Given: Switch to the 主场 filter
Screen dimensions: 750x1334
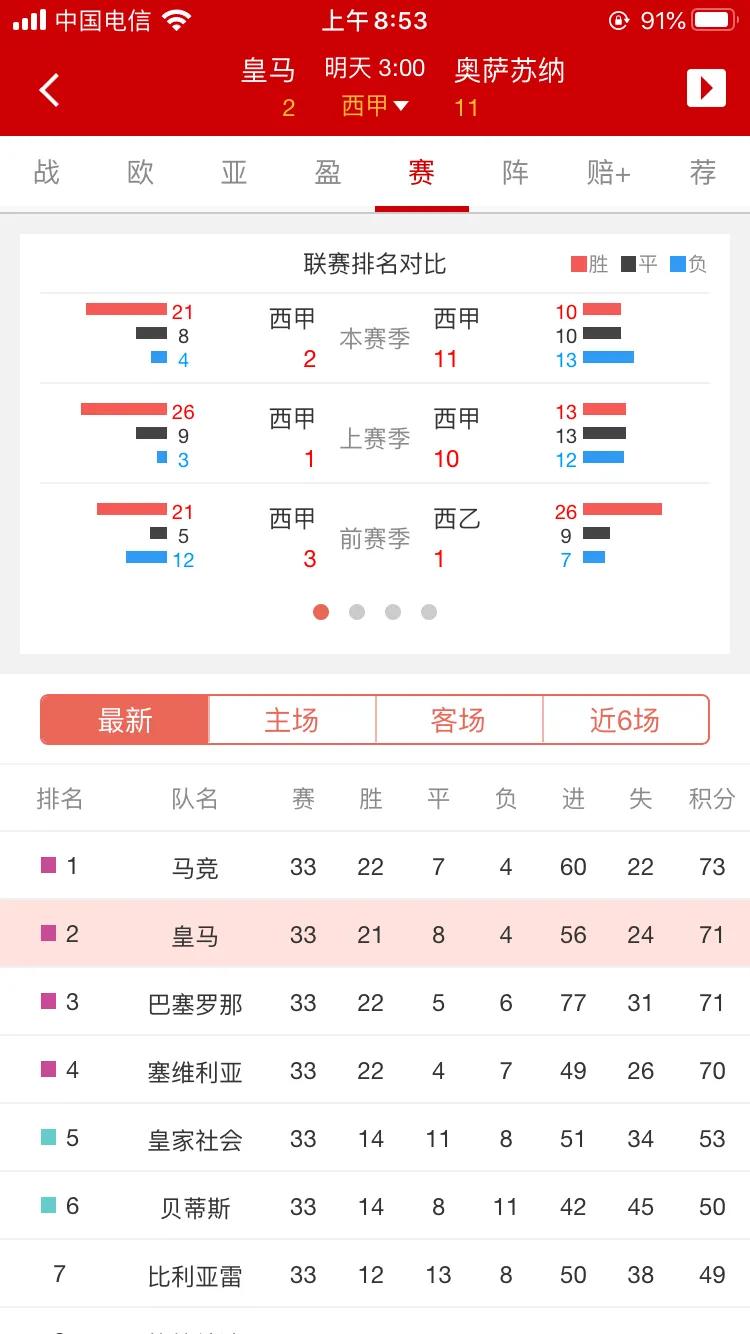Looking at the screenshot, I should click(x=291, y=719).
